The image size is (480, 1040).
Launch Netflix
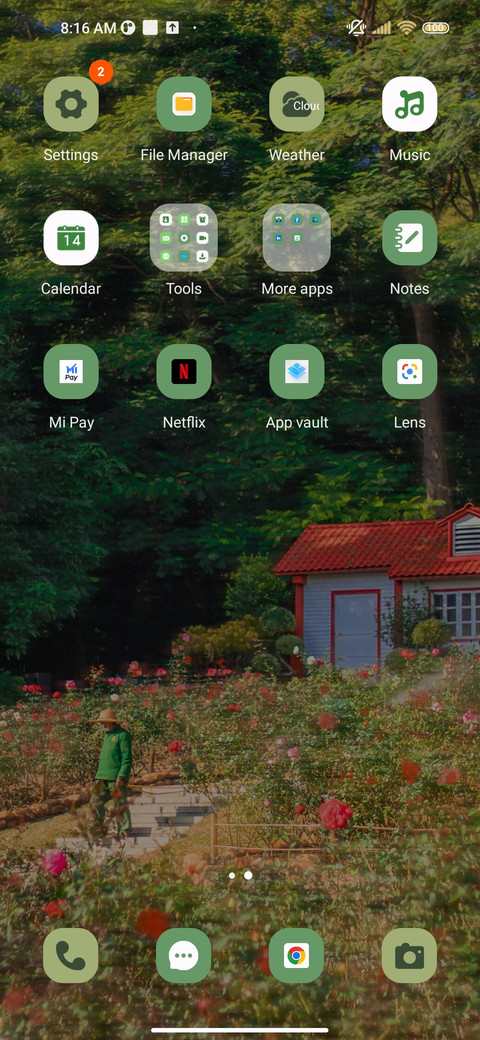184,371
